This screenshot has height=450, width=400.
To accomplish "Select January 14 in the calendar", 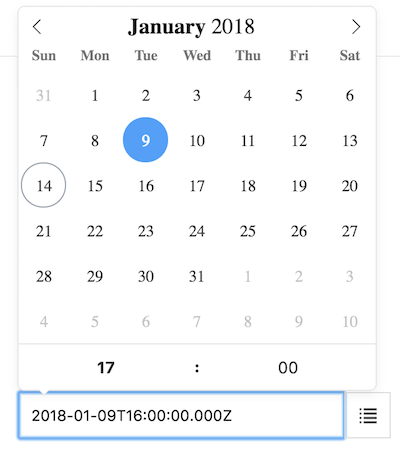I will pos(44,185).
